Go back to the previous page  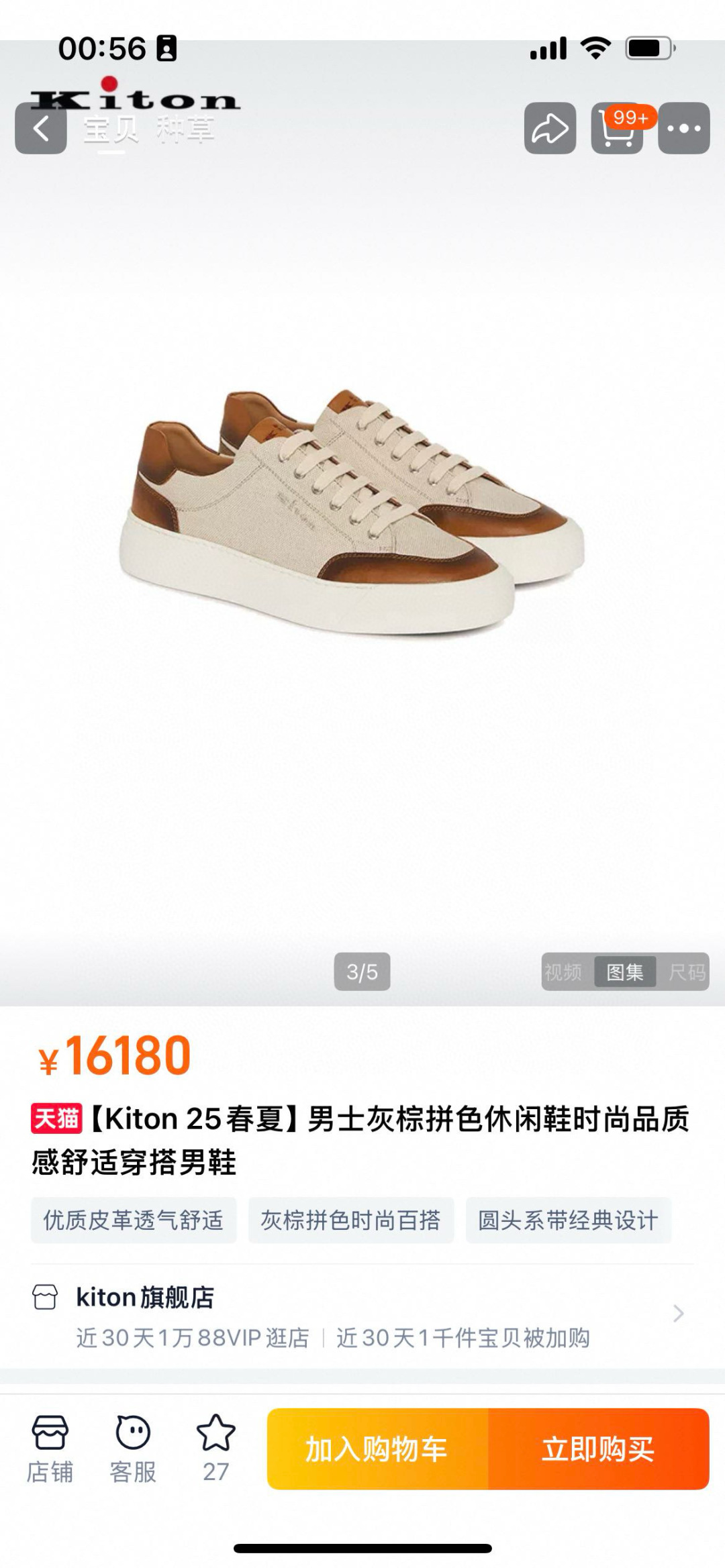[x=41, y=128]
